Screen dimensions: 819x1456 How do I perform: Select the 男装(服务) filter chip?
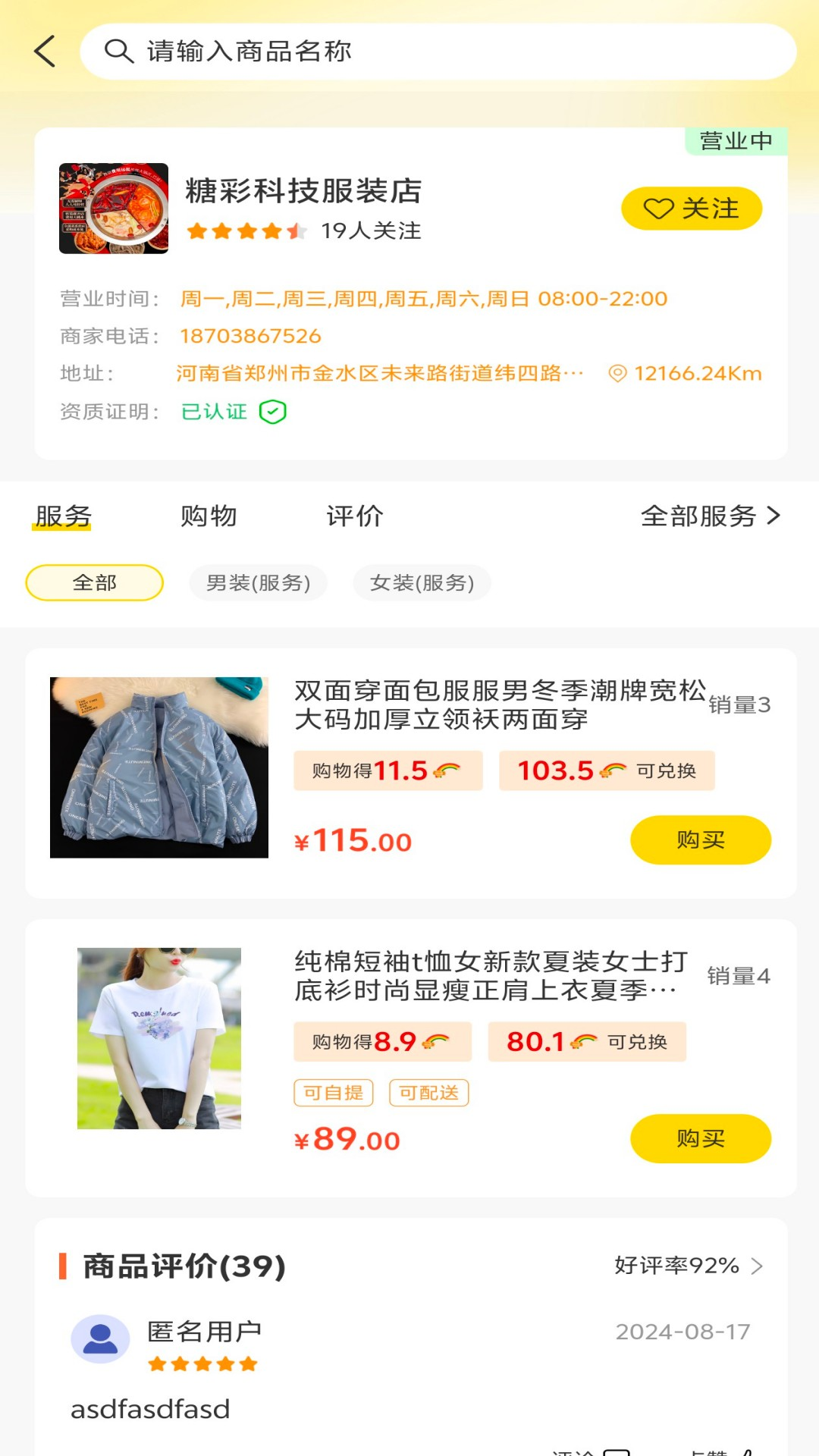258,582
